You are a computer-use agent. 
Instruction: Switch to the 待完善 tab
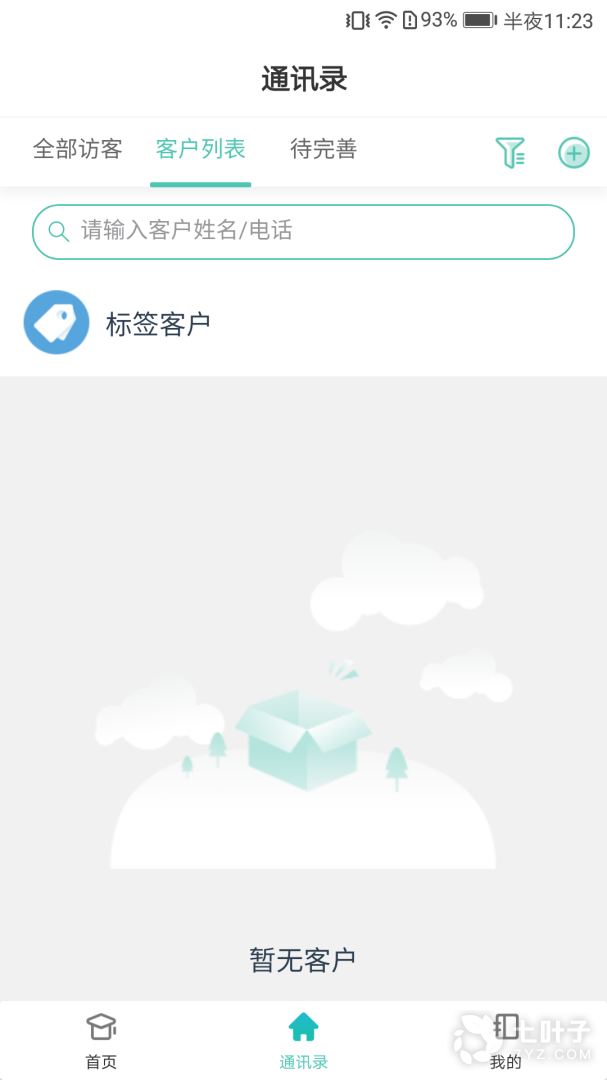click(x=323, y=150)
